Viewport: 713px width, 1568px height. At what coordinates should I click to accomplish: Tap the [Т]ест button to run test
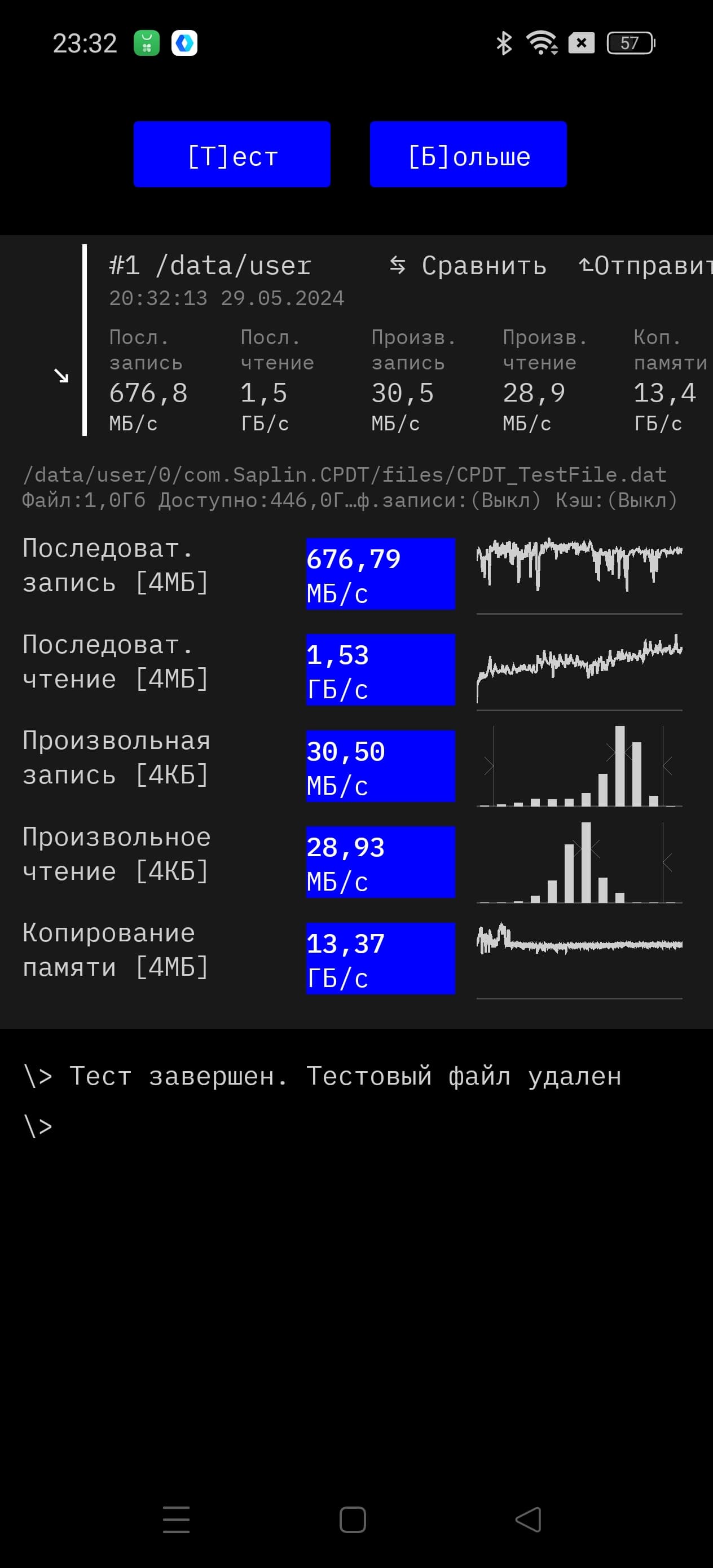coord(232,155)
